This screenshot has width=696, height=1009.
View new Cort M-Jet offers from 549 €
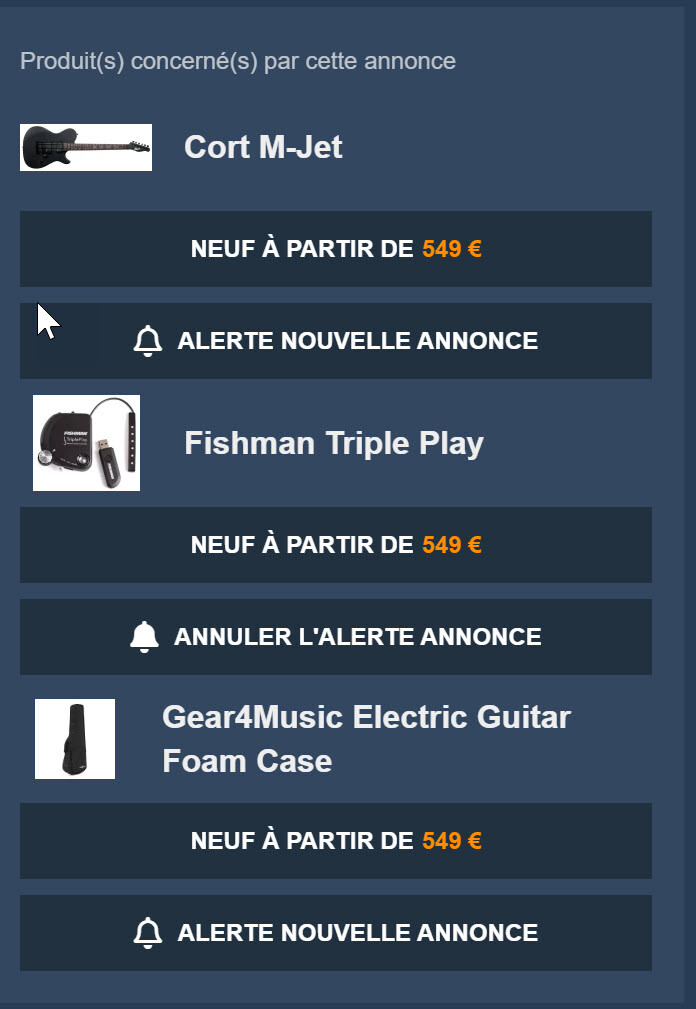pyautogui.click(x=336, y=249)
